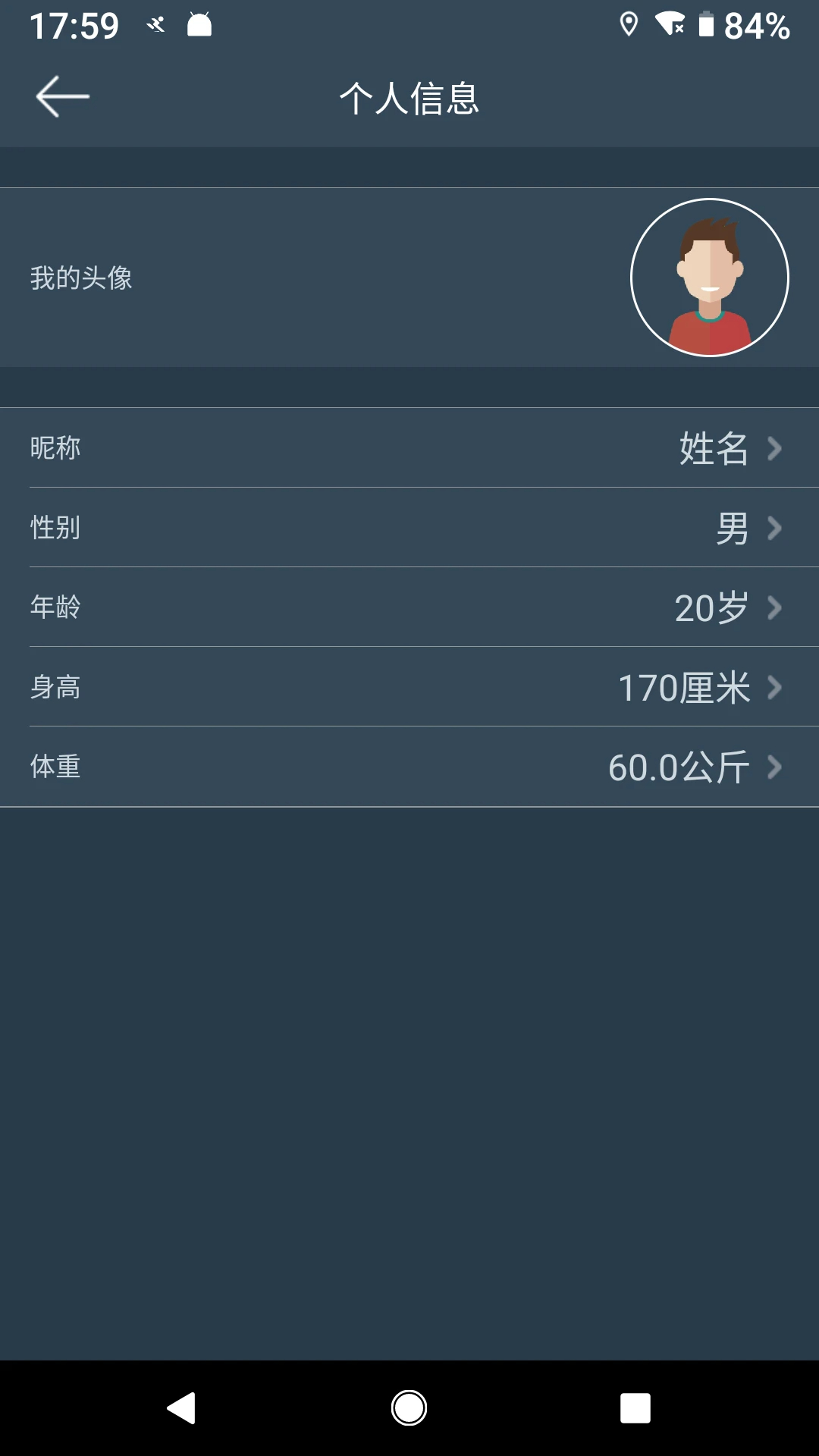
Task: Open my profile avatar image
Action: pos(709,277)
